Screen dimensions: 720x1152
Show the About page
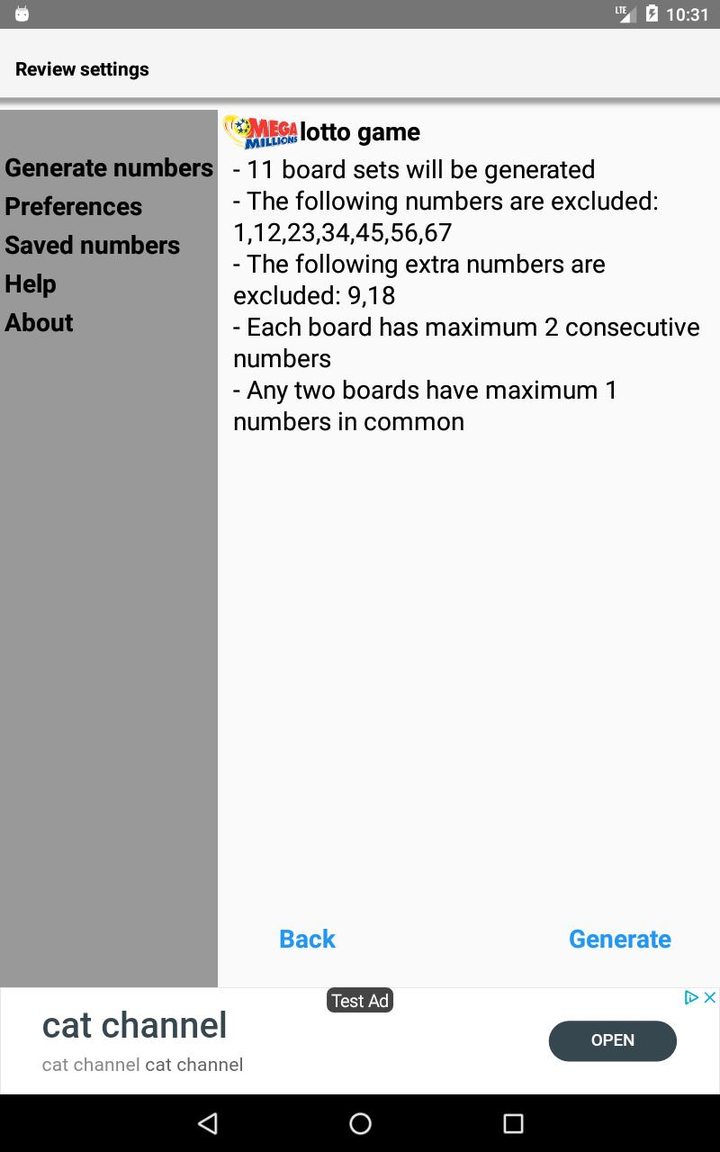click(x=39, y=323)
